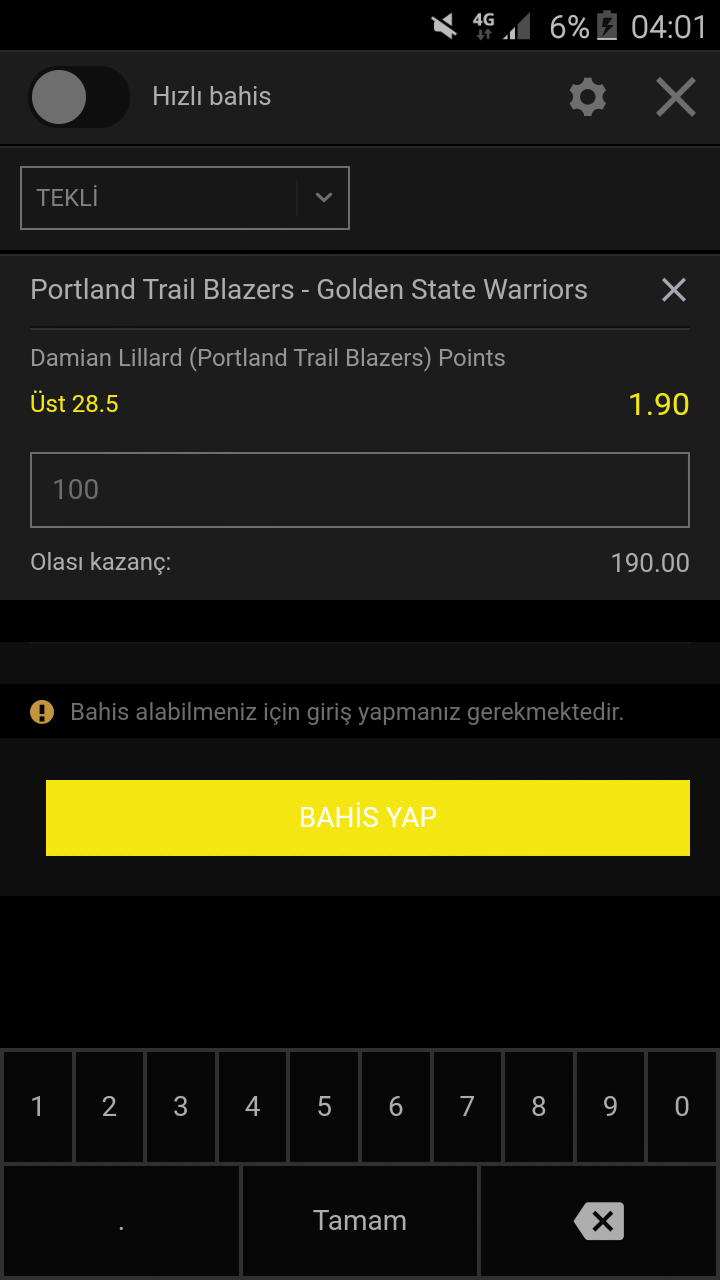Screen dimensions: 720x1280
Task: Focus the stake amount field
Action: [360, 490]
